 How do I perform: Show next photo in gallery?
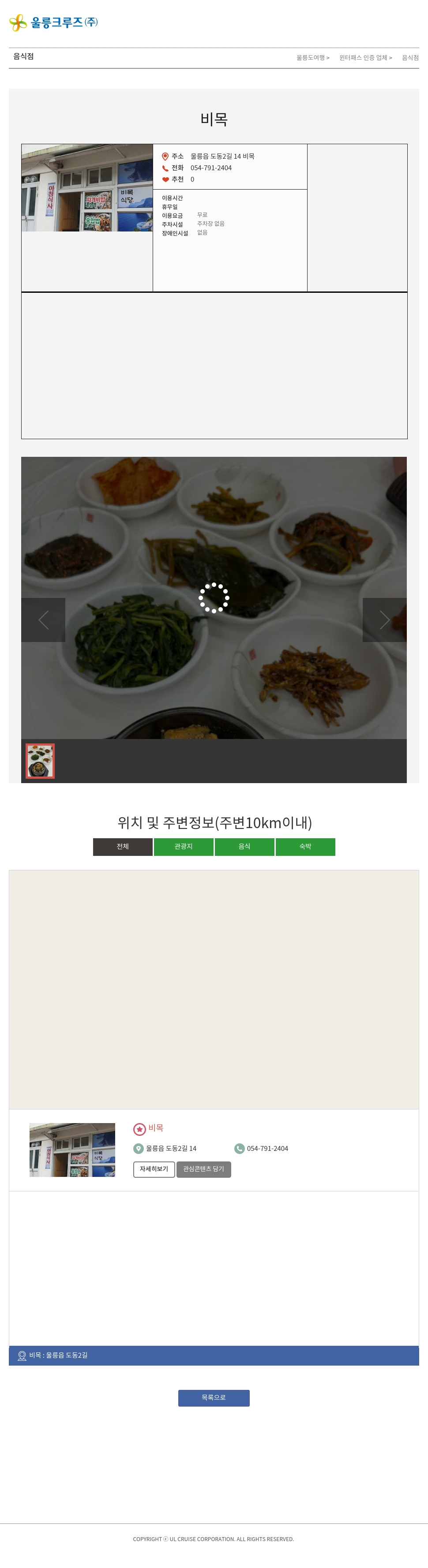[x=384, y=620]
